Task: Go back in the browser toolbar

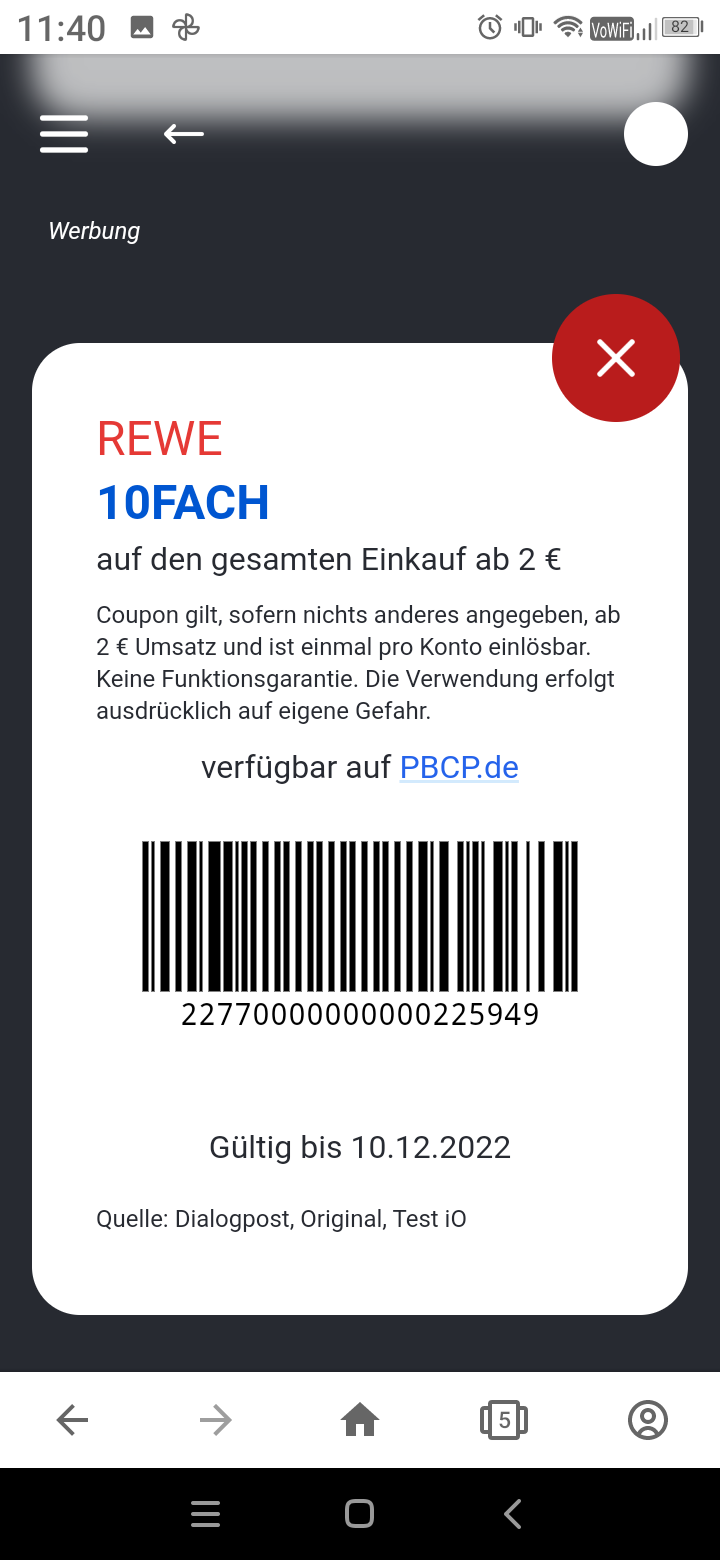Action: point(72,1419)
